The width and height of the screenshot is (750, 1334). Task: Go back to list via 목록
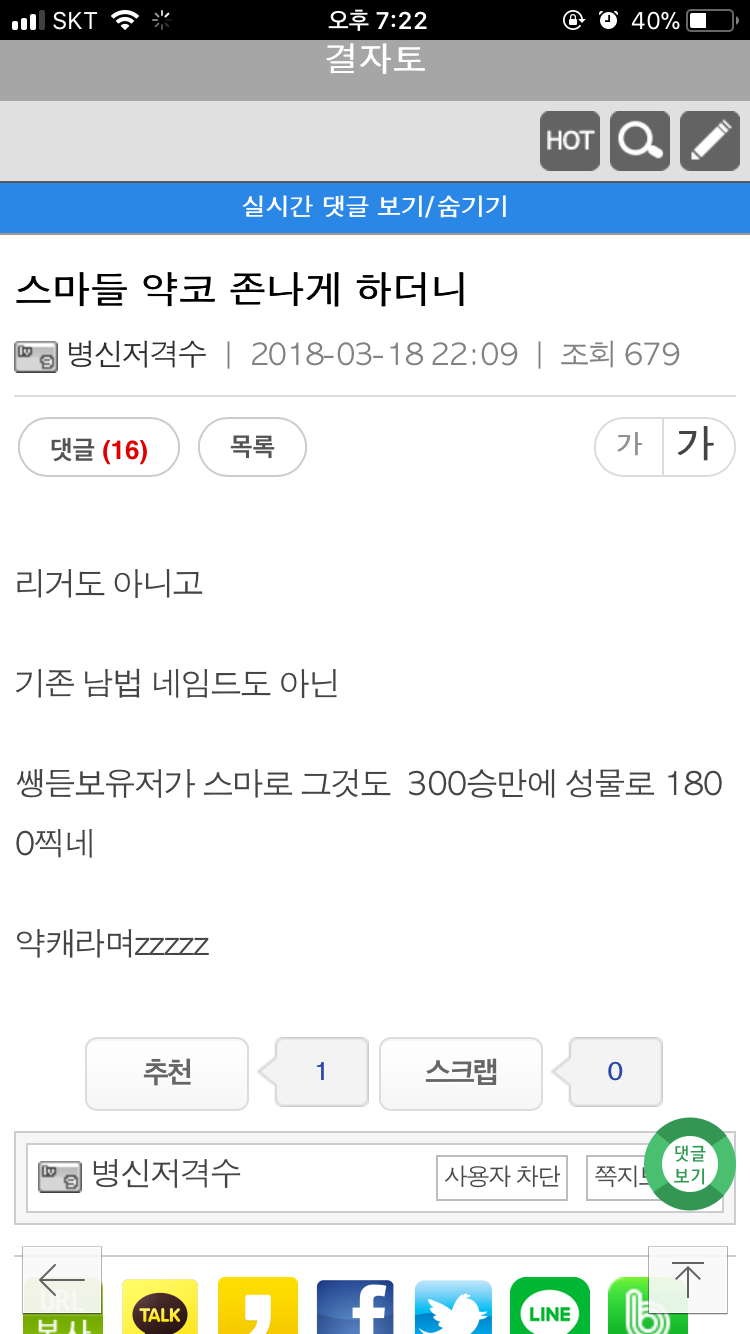pos(252,447)
